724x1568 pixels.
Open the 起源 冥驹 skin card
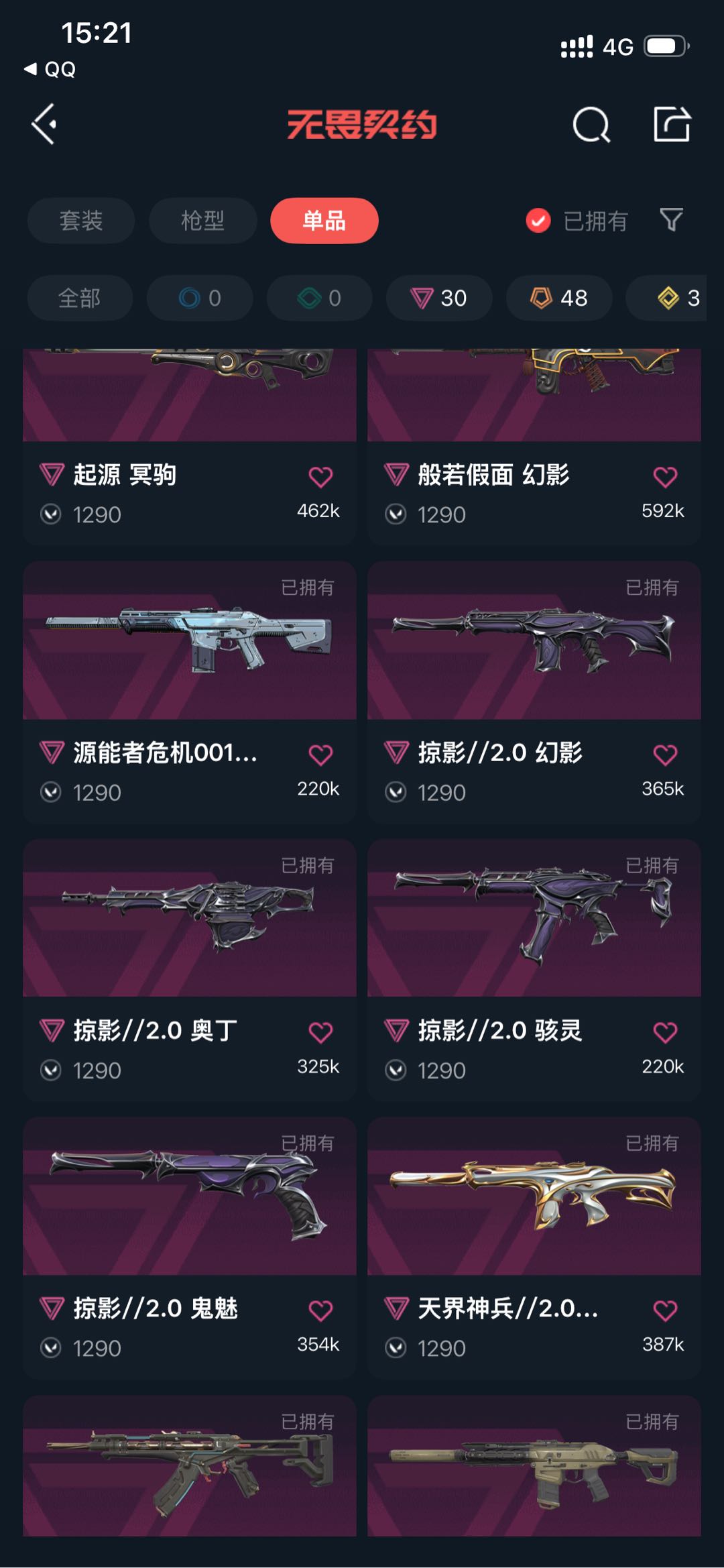coord(190,446)
